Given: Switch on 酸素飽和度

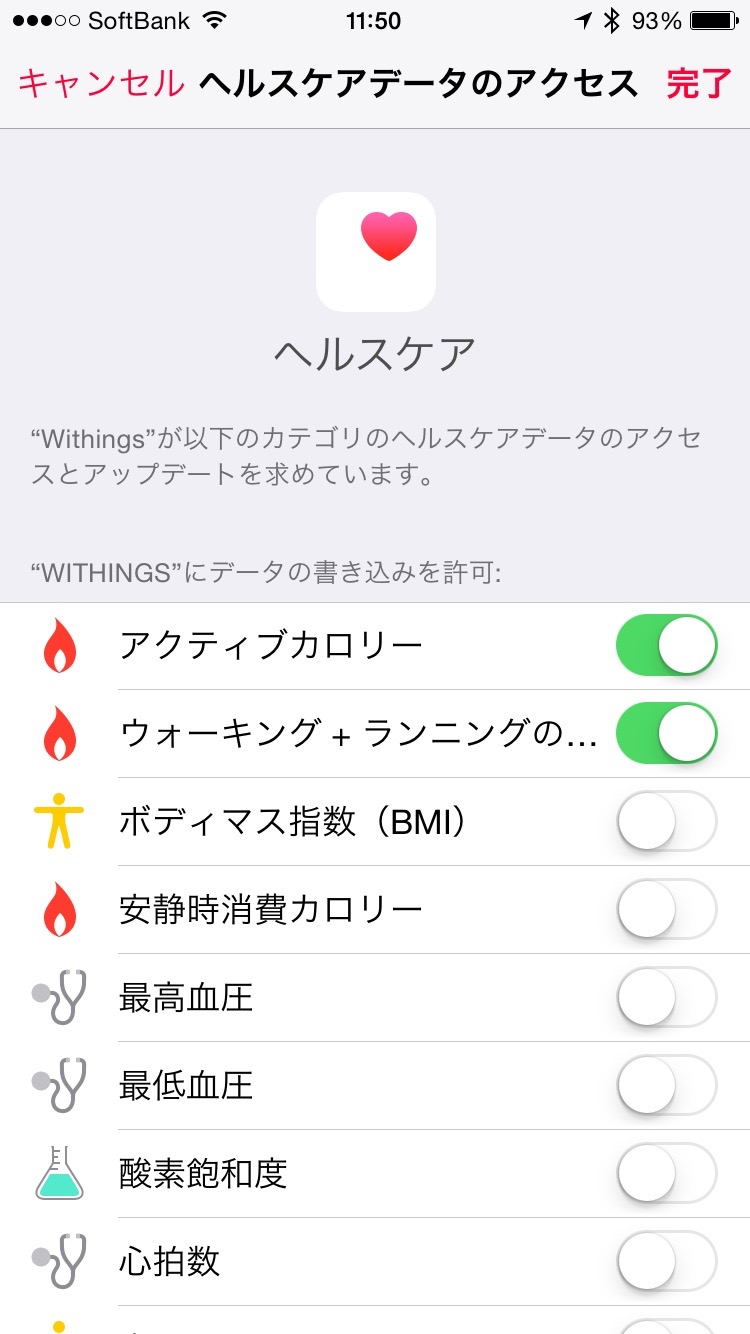Looking at the screenshot, I should [667, 1174].
